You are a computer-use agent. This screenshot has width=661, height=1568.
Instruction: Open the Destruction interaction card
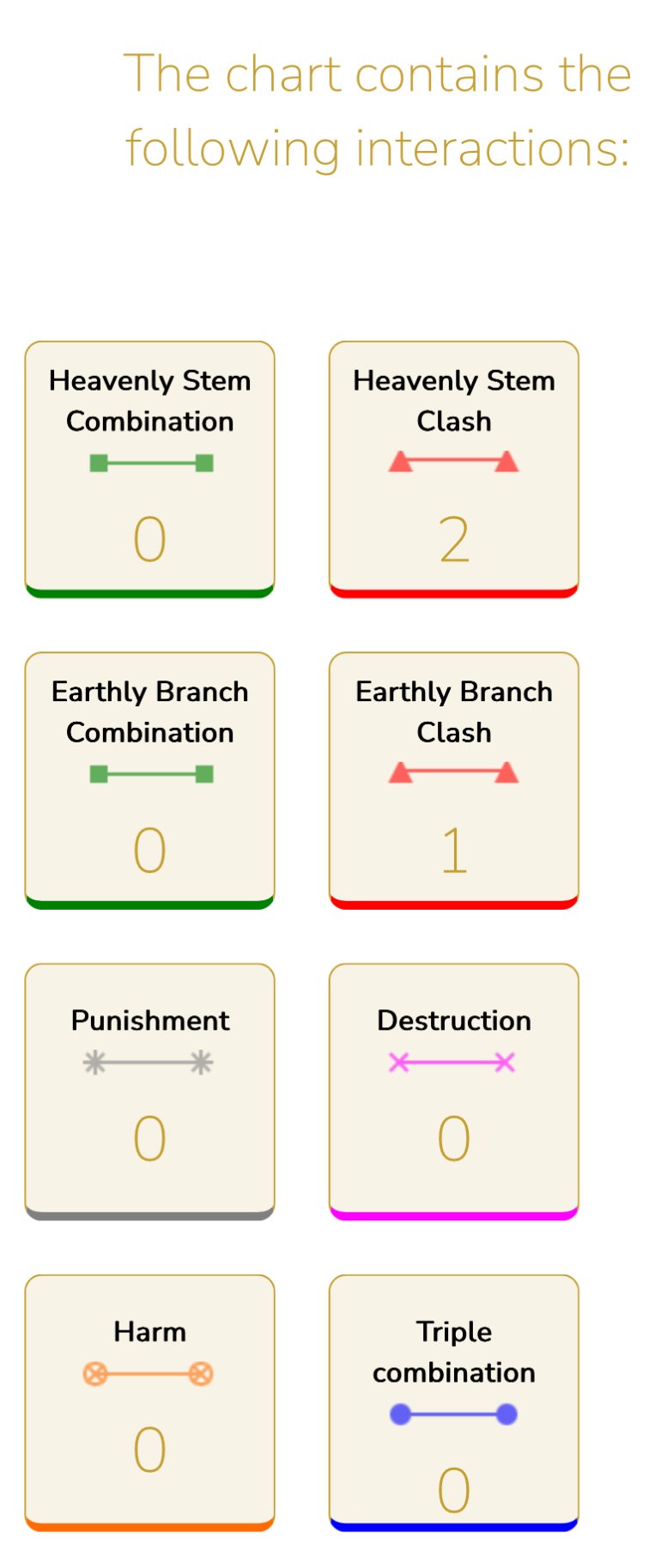click(x=453, y=1090)
